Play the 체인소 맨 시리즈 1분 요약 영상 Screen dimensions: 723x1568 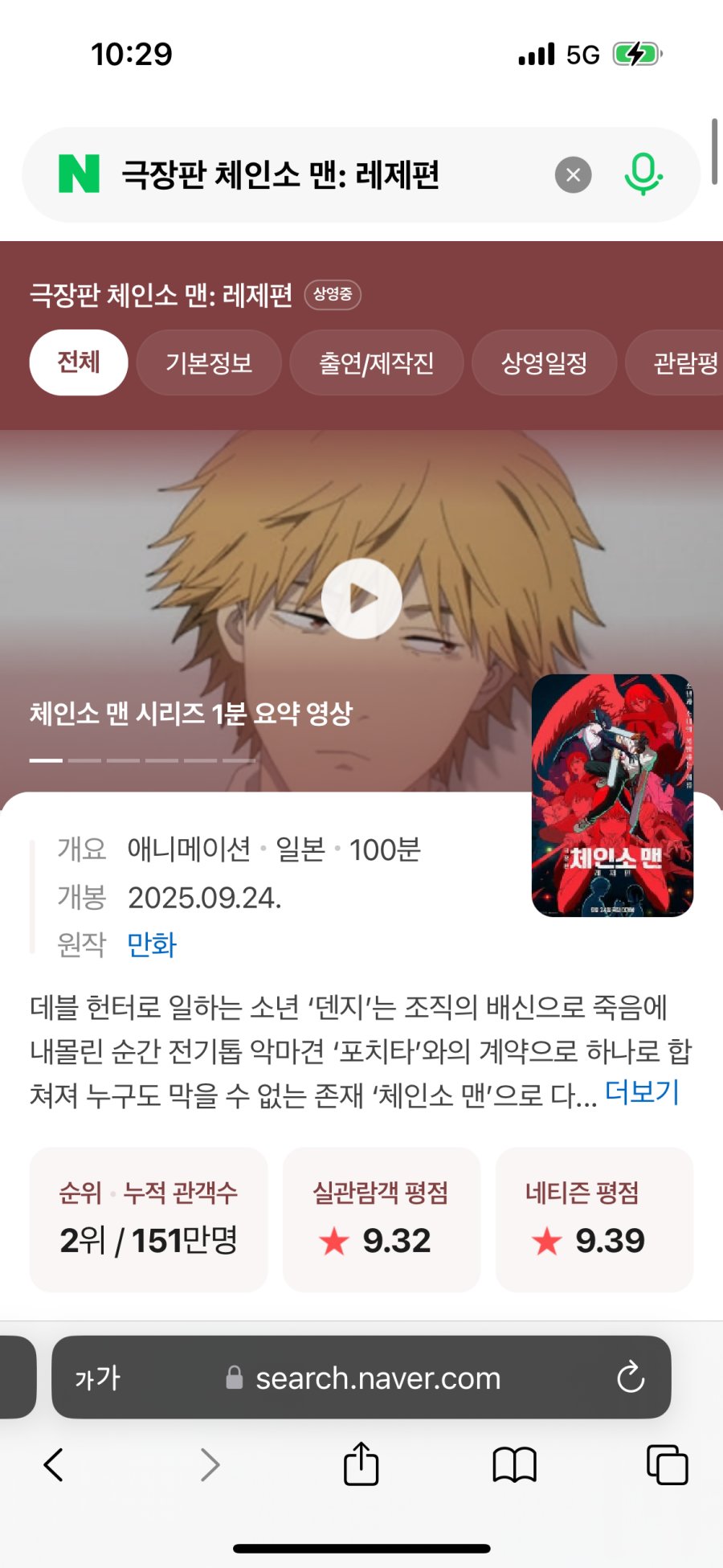pos(361,599)
